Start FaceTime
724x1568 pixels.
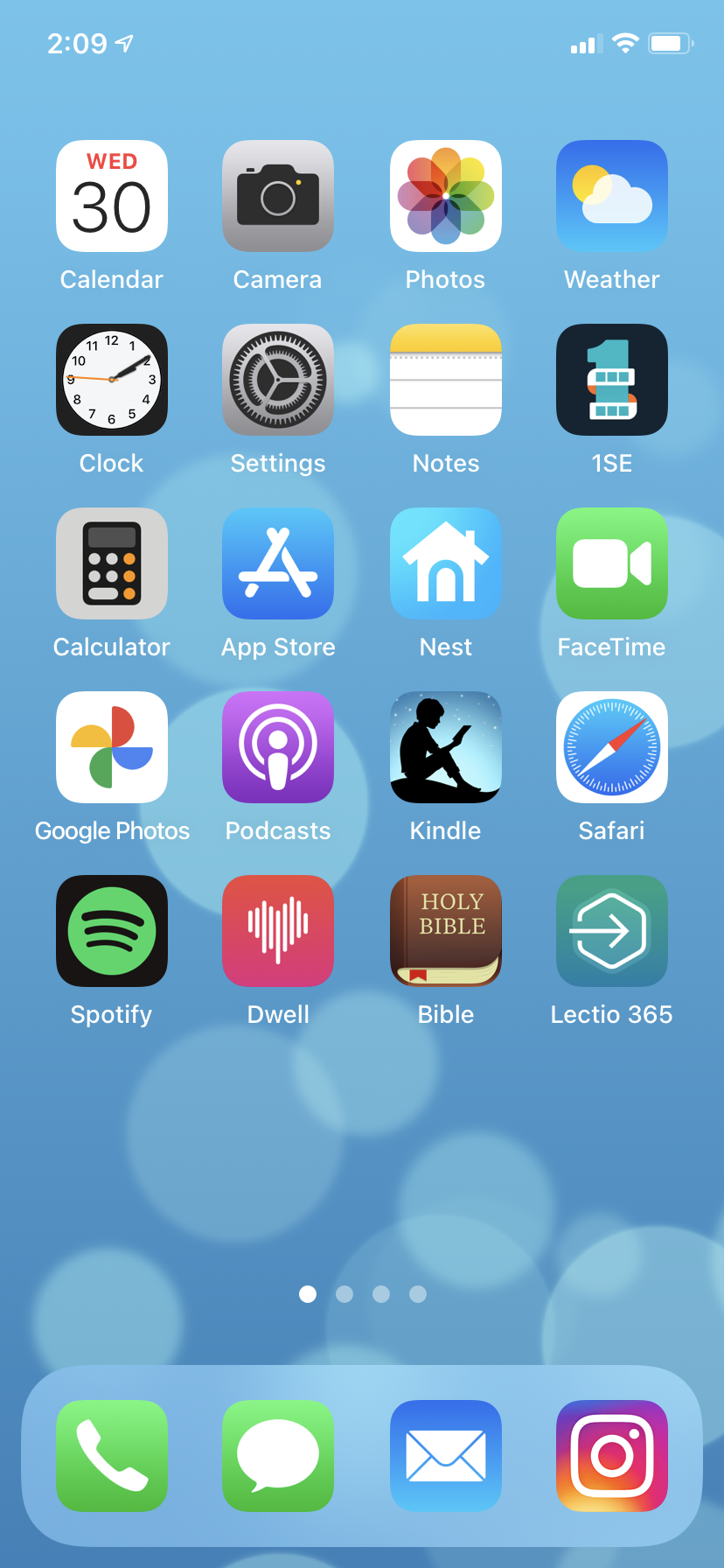pyautogui.click(x=612, y=563)
